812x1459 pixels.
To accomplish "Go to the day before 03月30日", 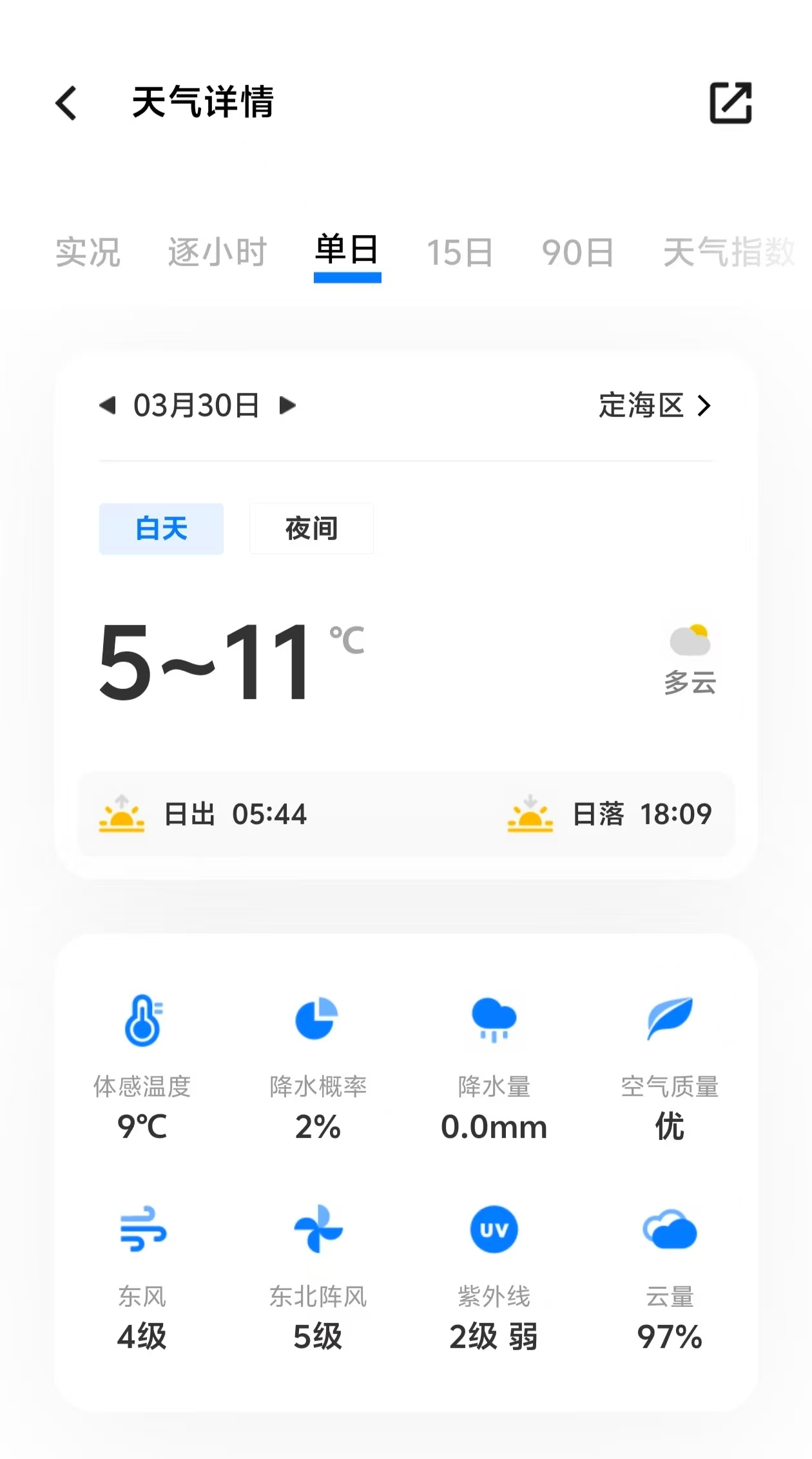I will point(108,405).
